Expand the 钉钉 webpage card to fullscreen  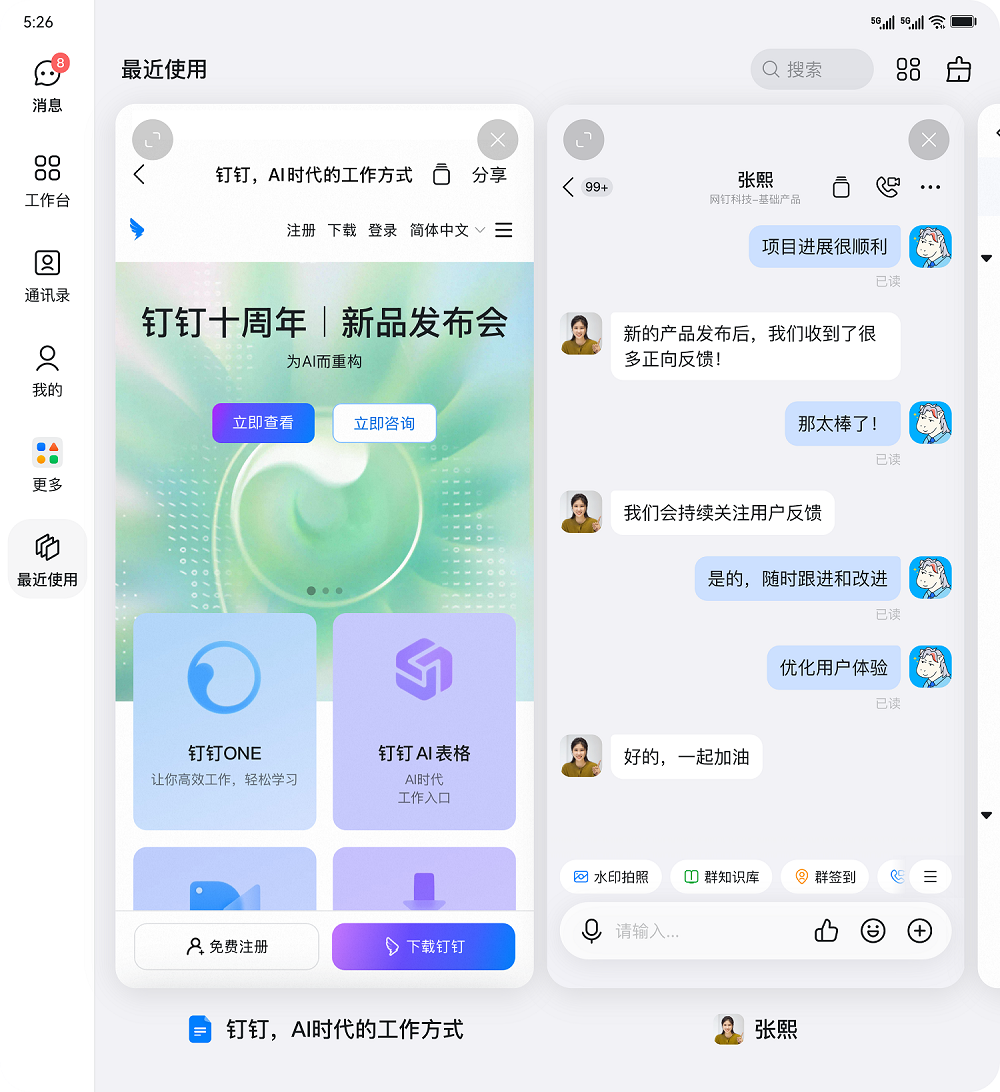(x=153, y=140)
